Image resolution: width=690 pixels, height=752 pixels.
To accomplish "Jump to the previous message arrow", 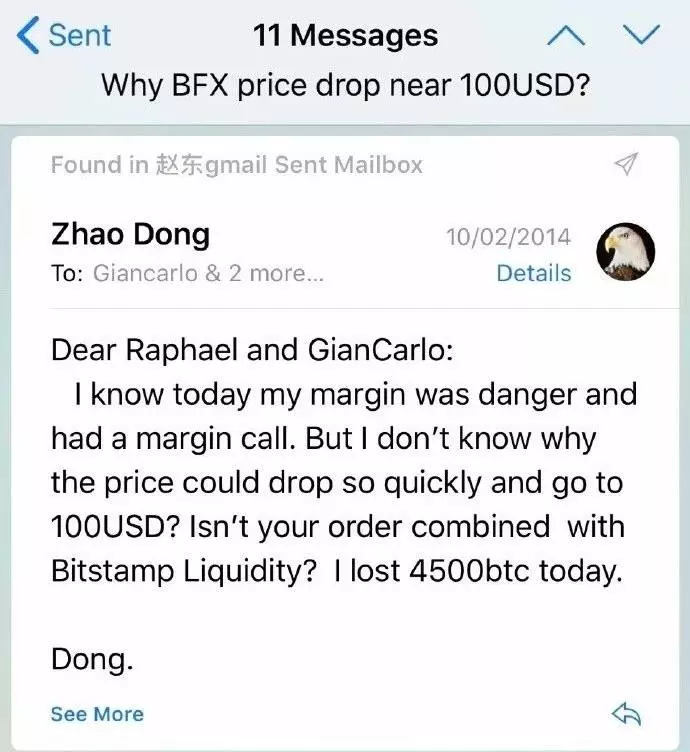I will 566,35.
